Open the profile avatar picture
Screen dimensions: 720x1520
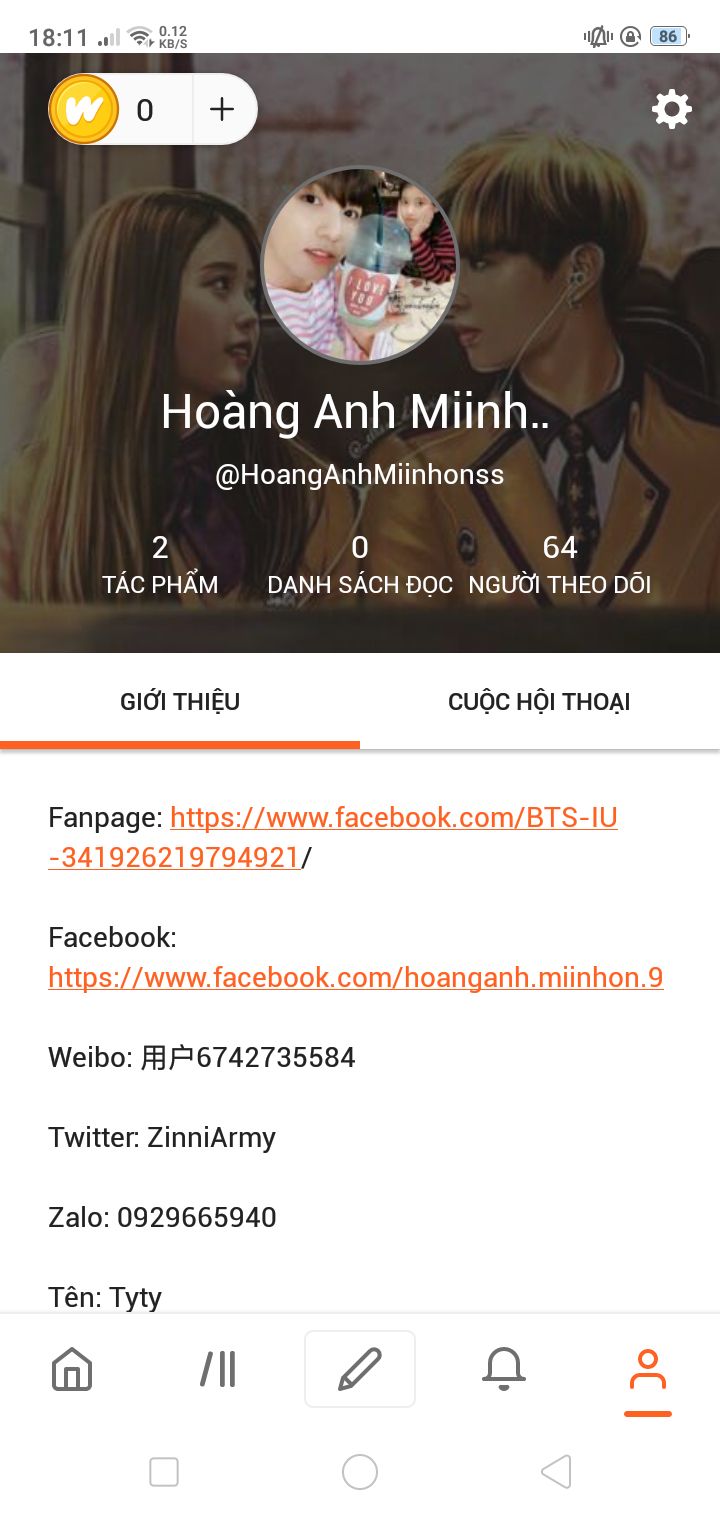pyautogui.click(x=360, y=265)
